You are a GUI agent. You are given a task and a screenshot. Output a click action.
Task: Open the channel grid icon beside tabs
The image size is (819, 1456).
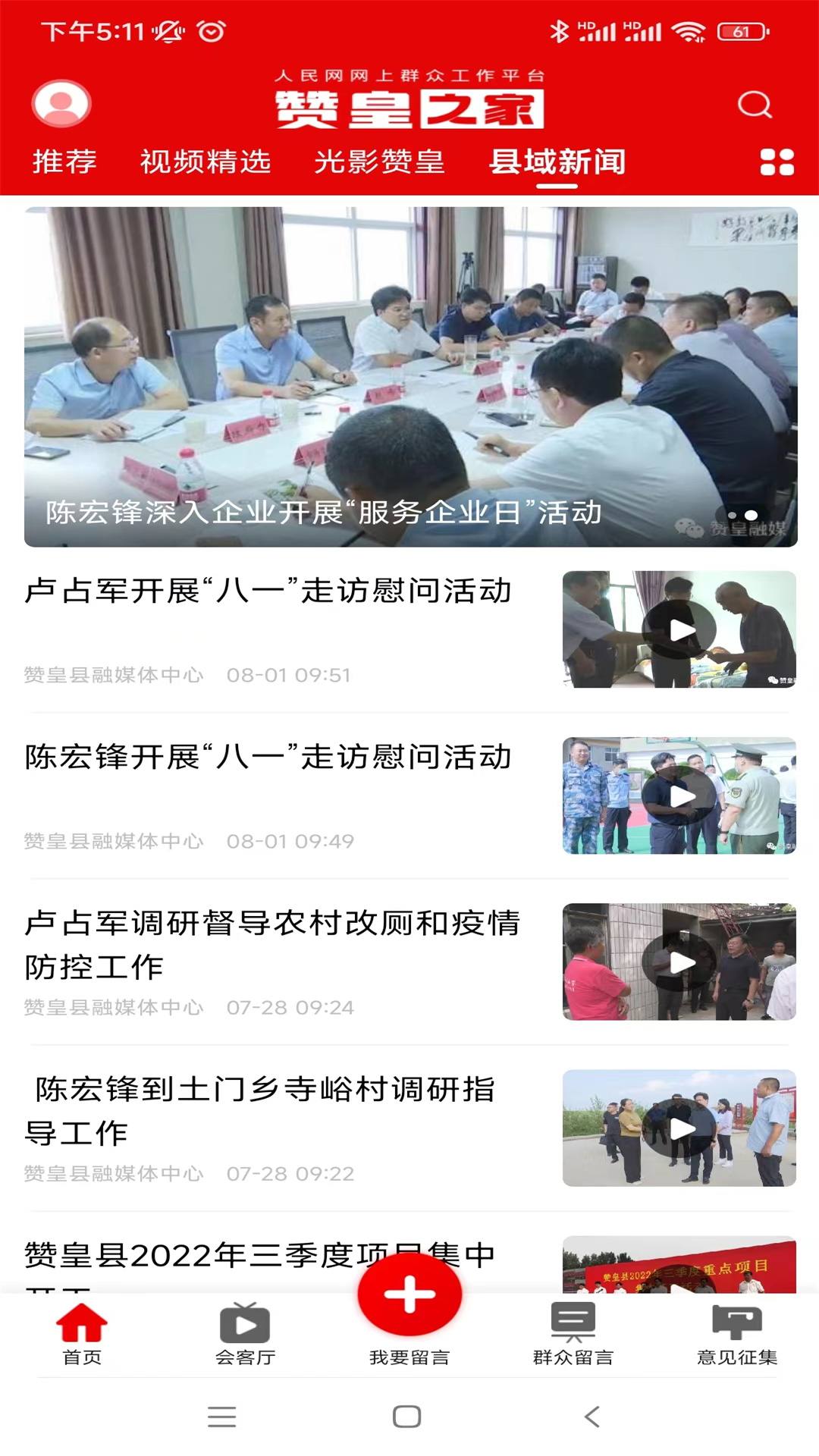click(x=775, y=162)
